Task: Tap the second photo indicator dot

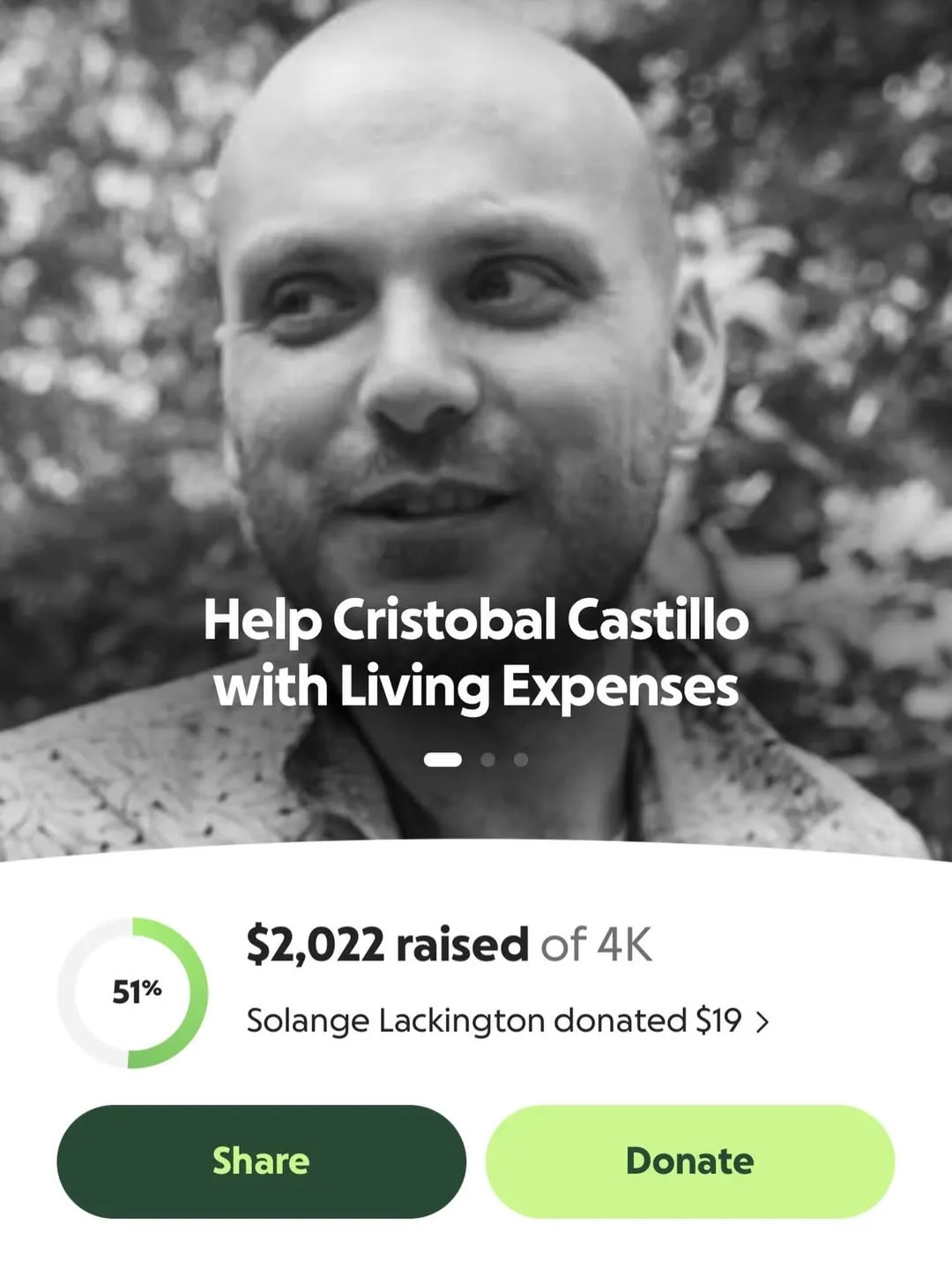Action: click(487, 759)
